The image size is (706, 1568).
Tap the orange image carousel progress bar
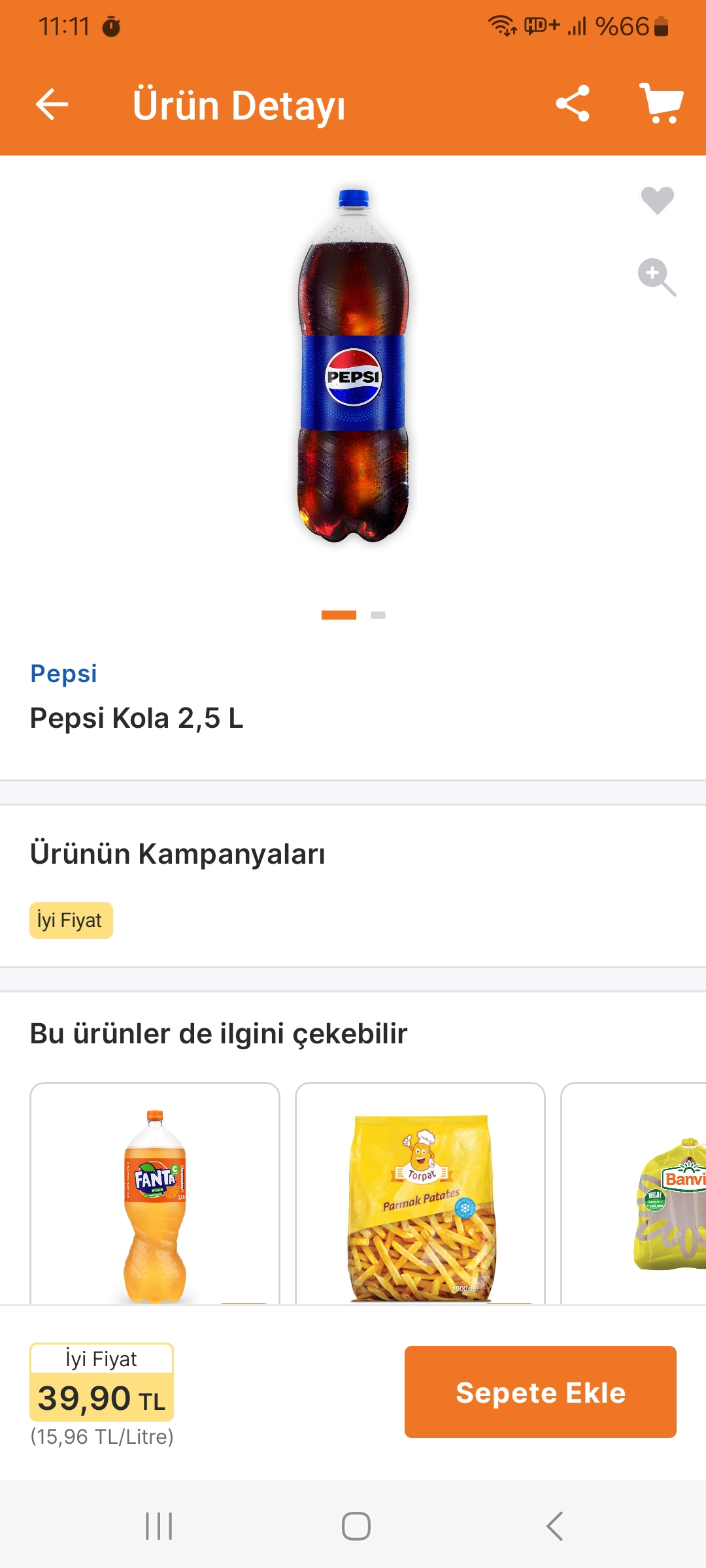click(x=338, y=615)
